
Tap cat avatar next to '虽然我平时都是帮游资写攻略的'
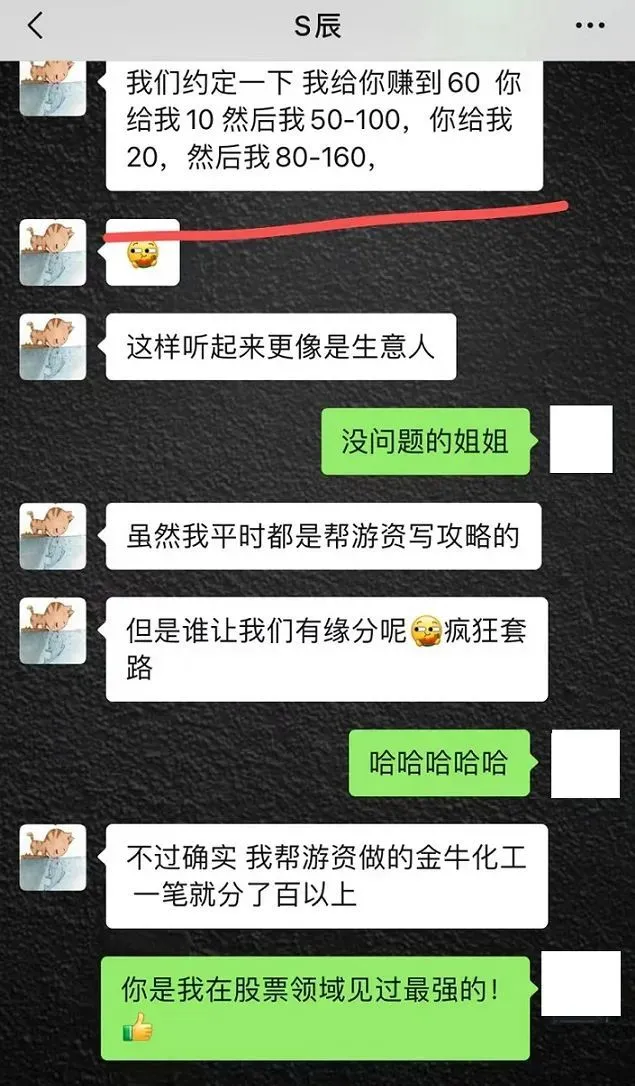[53, 537]
